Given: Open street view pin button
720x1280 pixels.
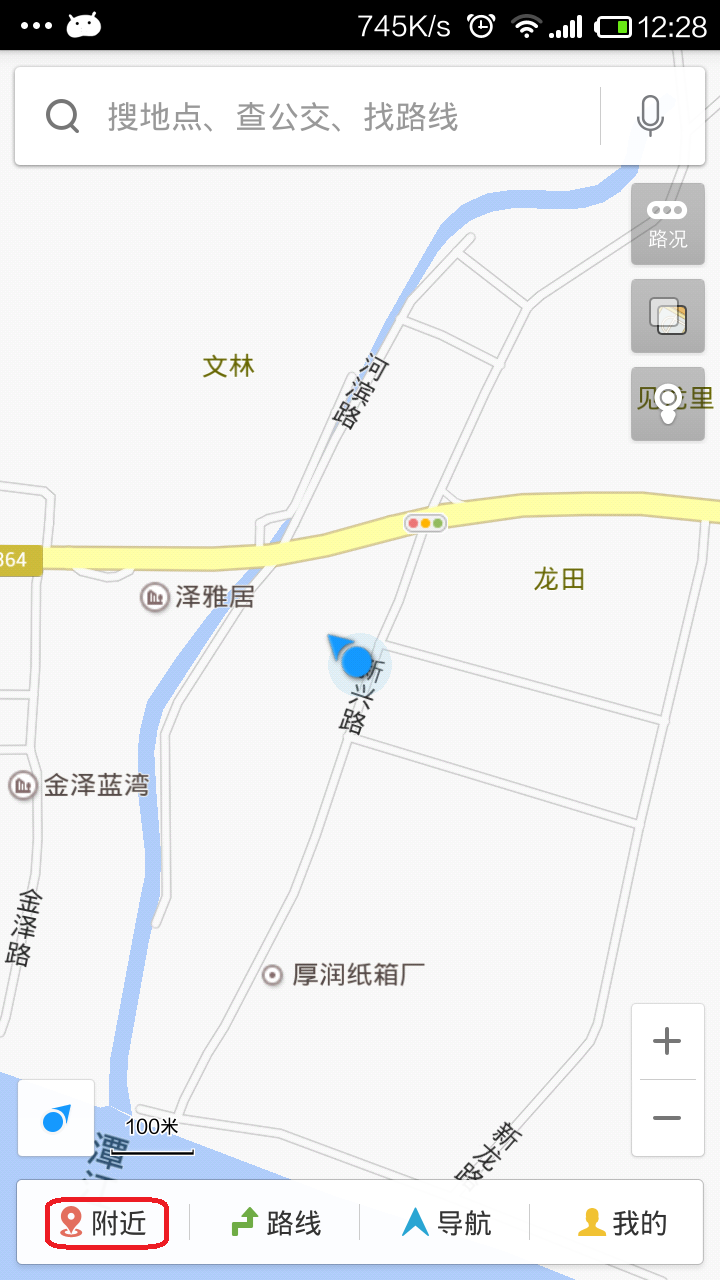Looking at the screenshot, I should point(667,404).
